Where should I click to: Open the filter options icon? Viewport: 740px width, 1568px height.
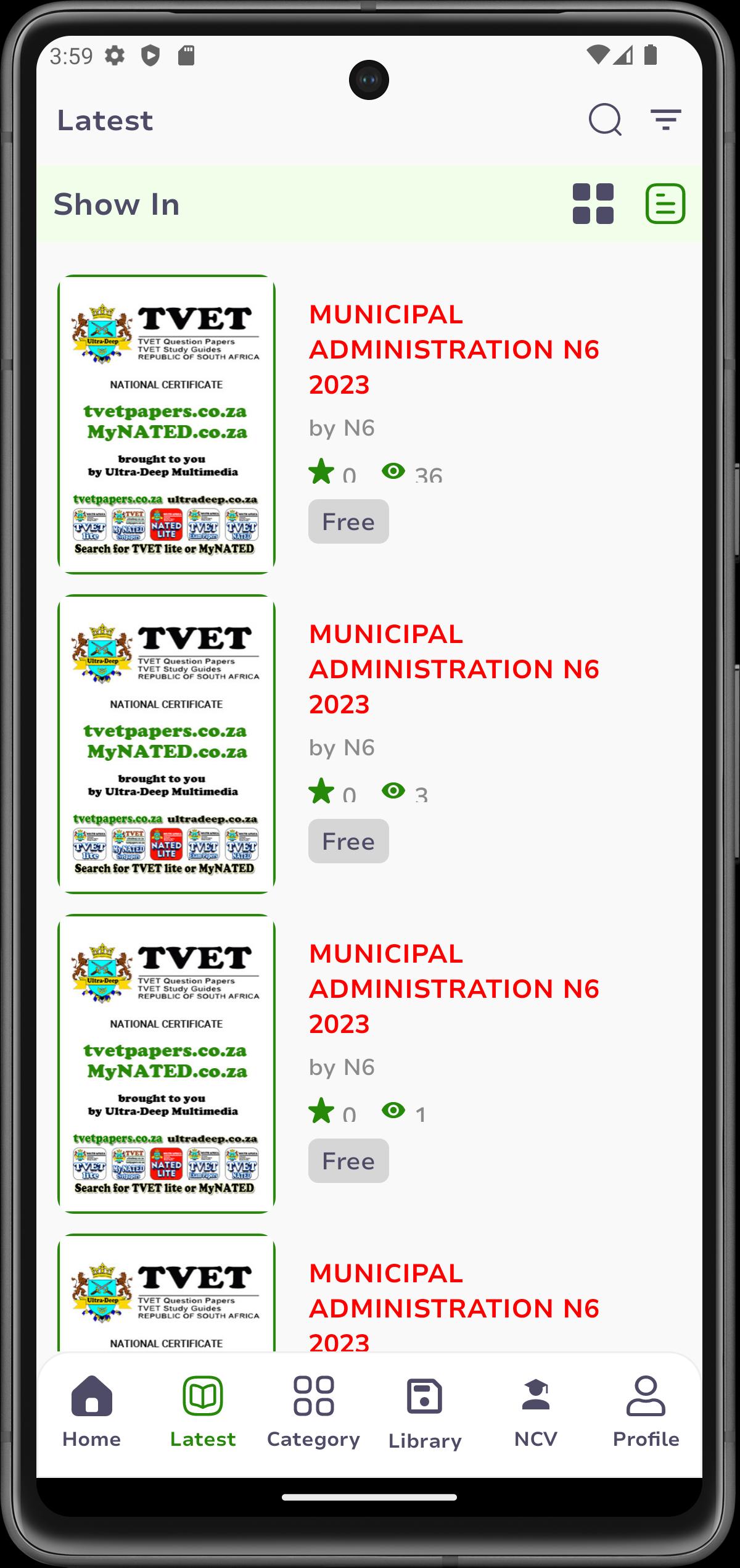[665, 119]
